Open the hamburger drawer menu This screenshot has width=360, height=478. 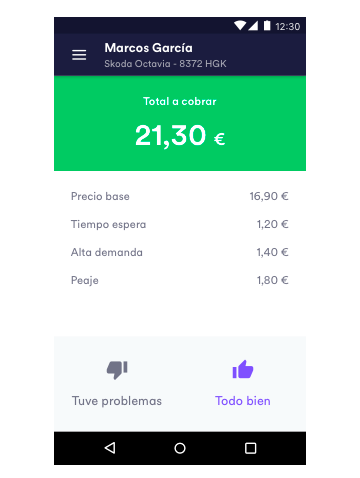(x=79, y=55)
